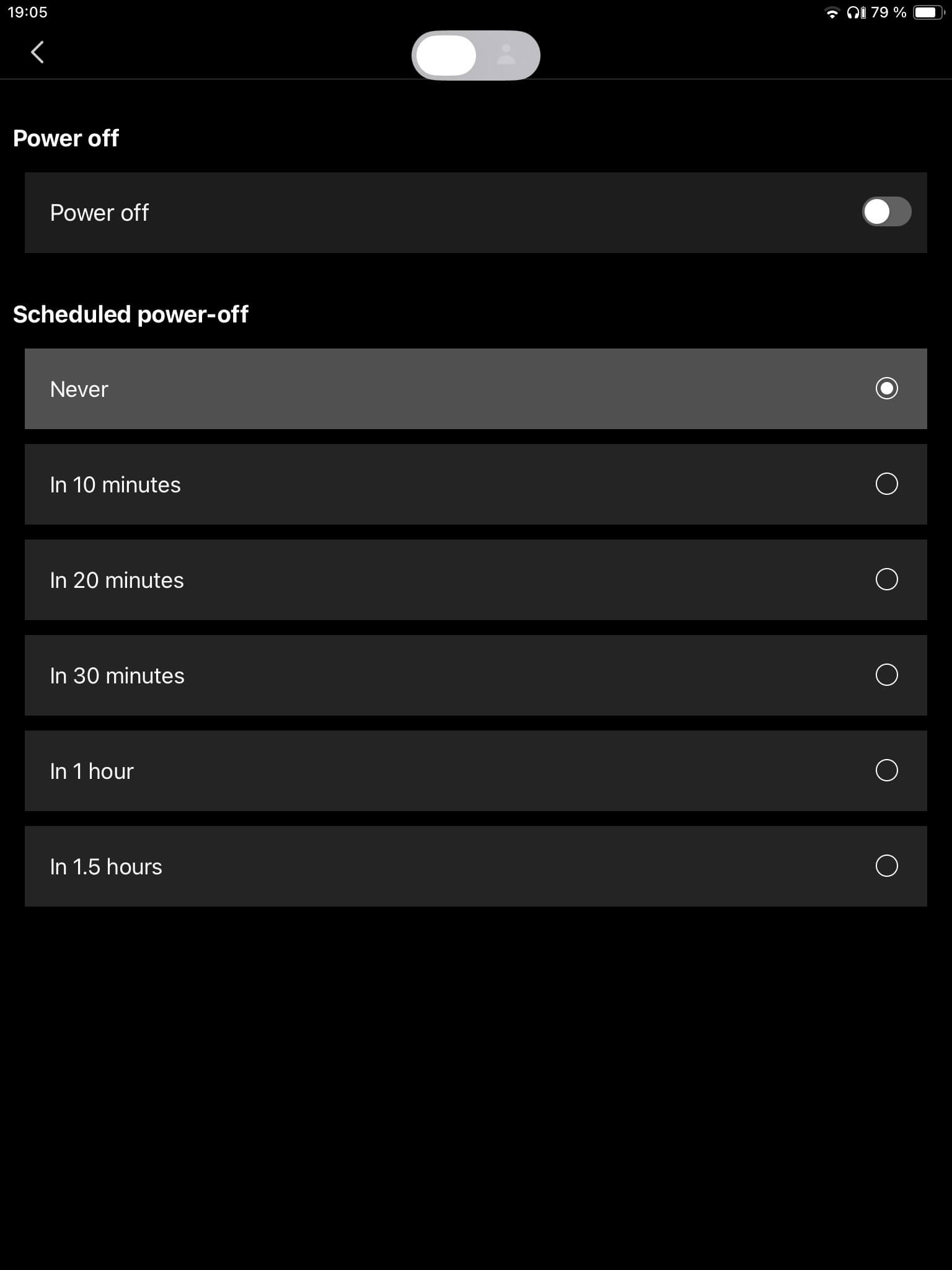Select In 1.5 hours power-off
This screenshot has height=1270, width=952.
886,866
